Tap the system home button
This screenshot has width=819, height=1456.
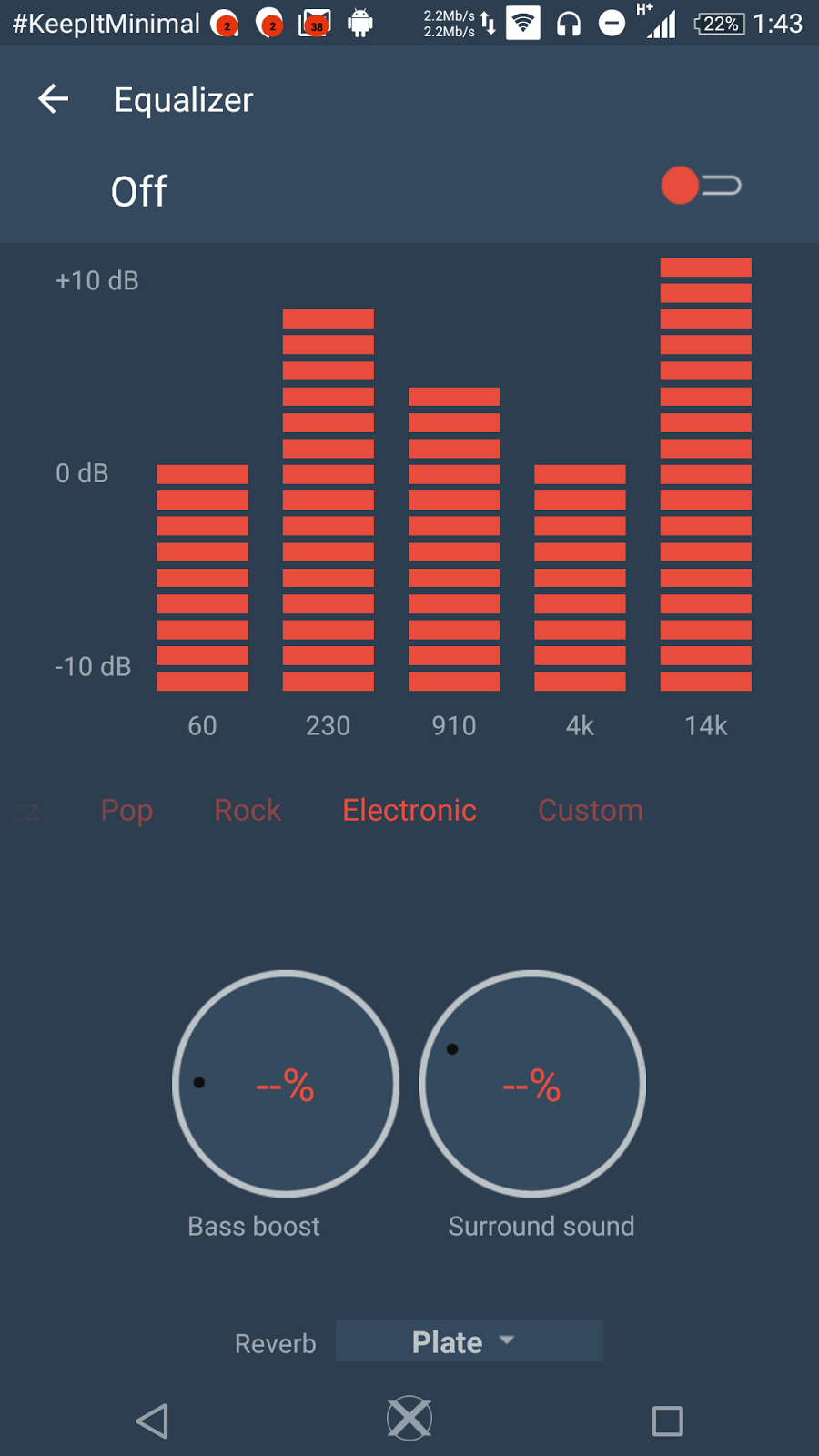click(409, 1419)
